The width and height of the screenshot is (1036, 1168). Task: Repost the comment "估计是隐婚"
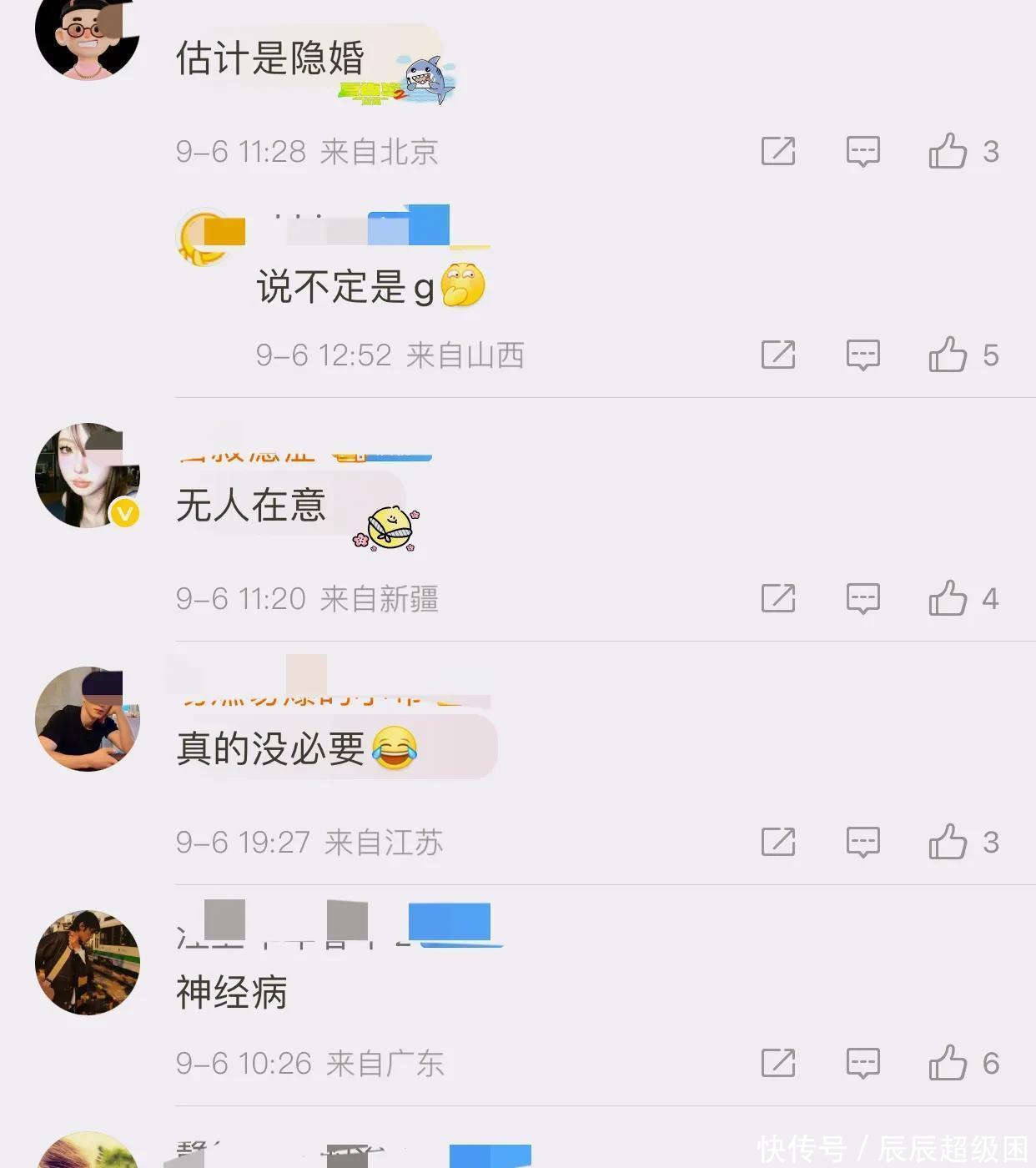coord(777,151)
